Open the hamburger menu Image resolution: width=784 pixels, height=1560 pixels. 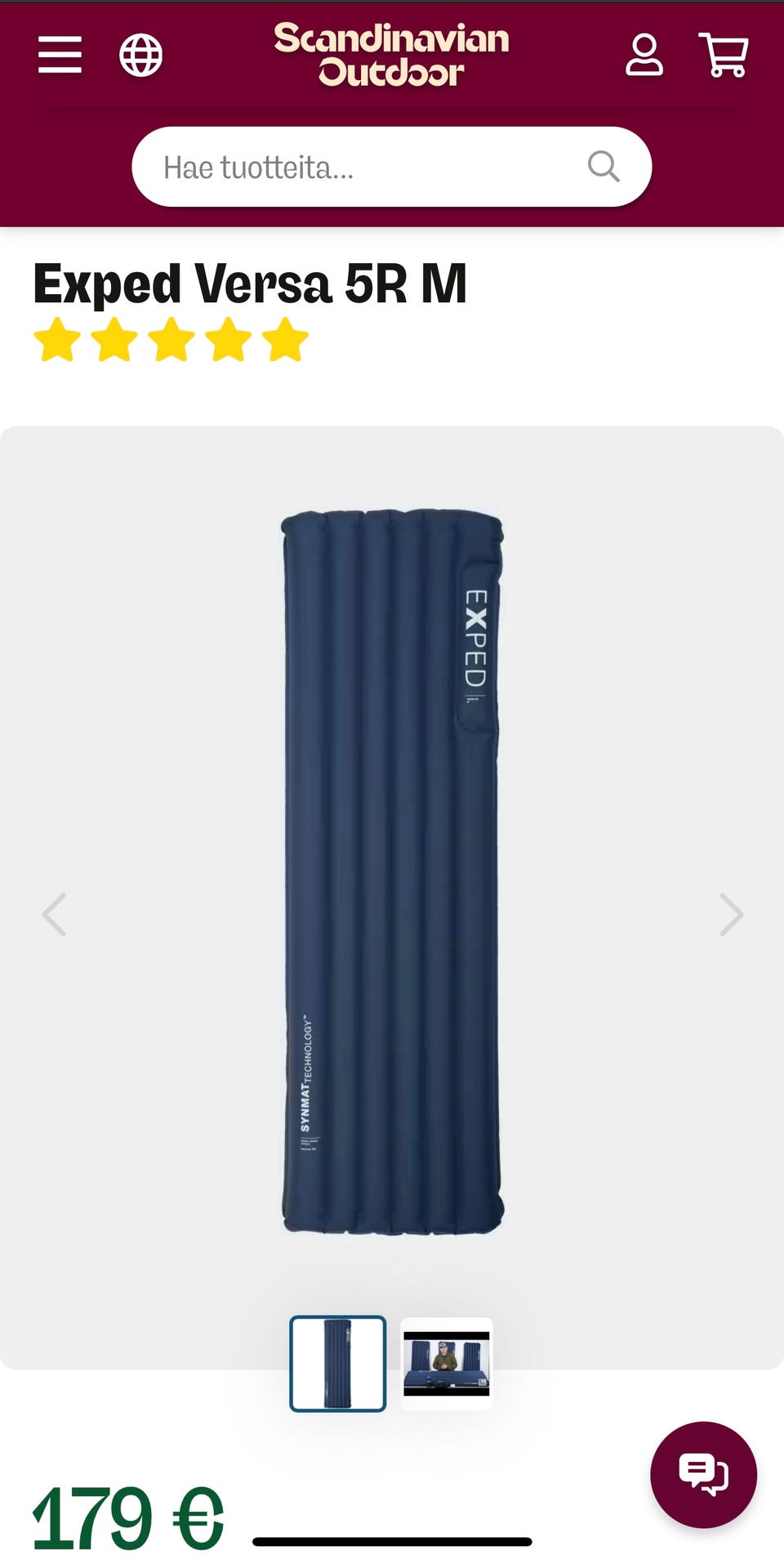(x=60, y=55)
